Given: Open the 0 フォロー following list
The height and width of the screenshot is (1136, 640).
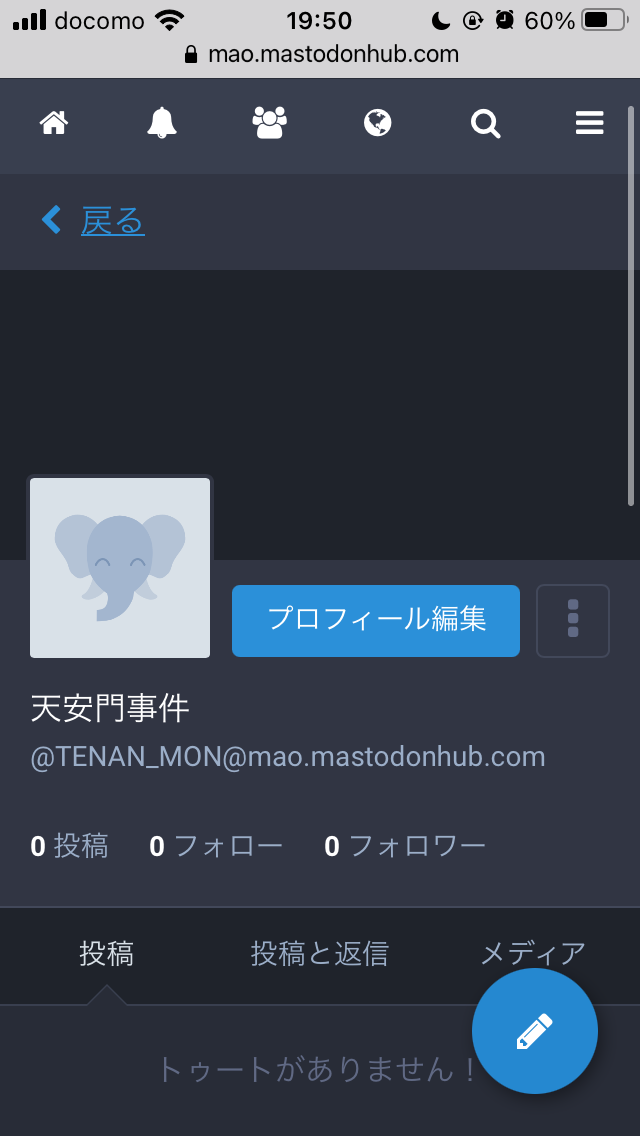Looking at the screenshot, I should click(216, 846).
